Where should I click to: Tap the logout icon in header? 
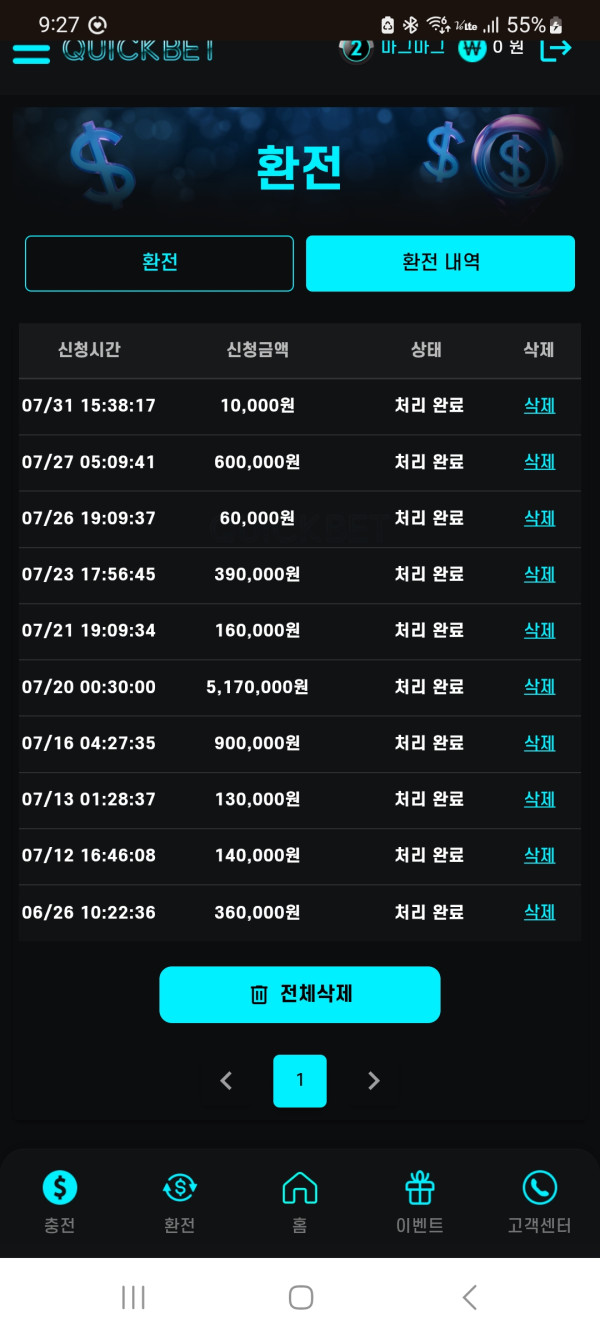click(x=555, y=48)
